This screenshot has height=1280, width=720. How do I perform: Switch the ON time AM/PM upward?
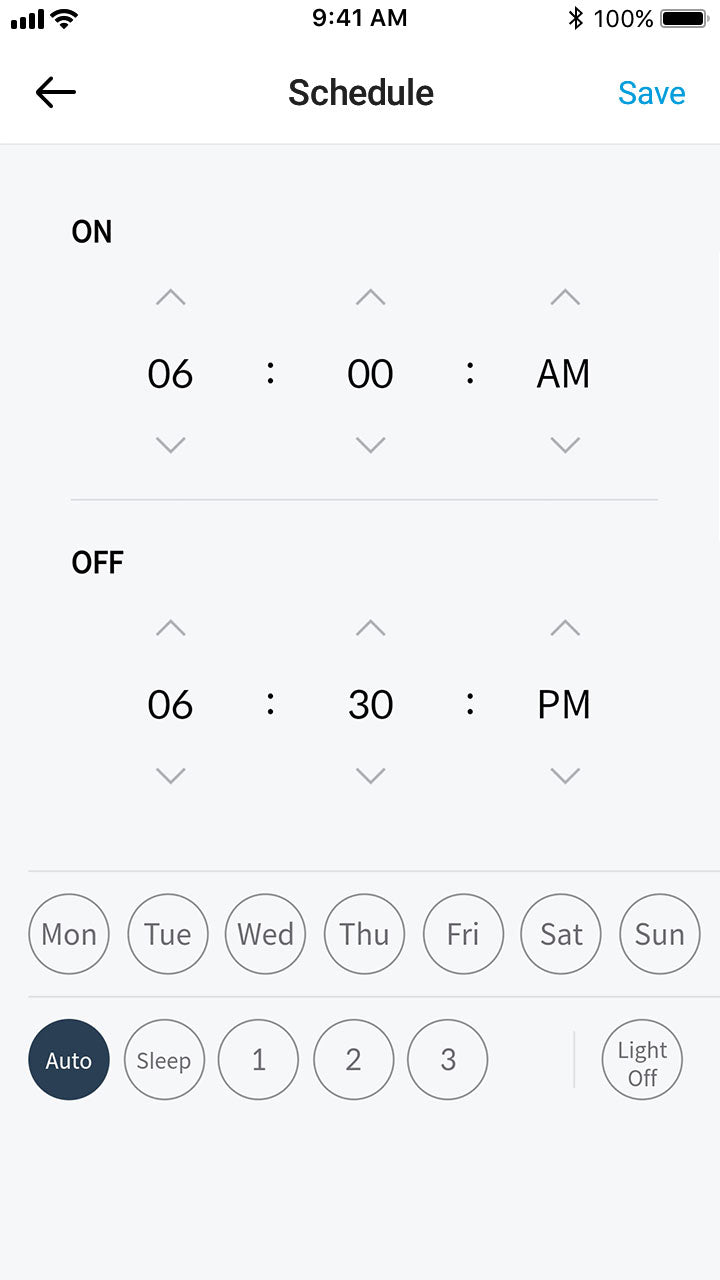click(565, 297)
